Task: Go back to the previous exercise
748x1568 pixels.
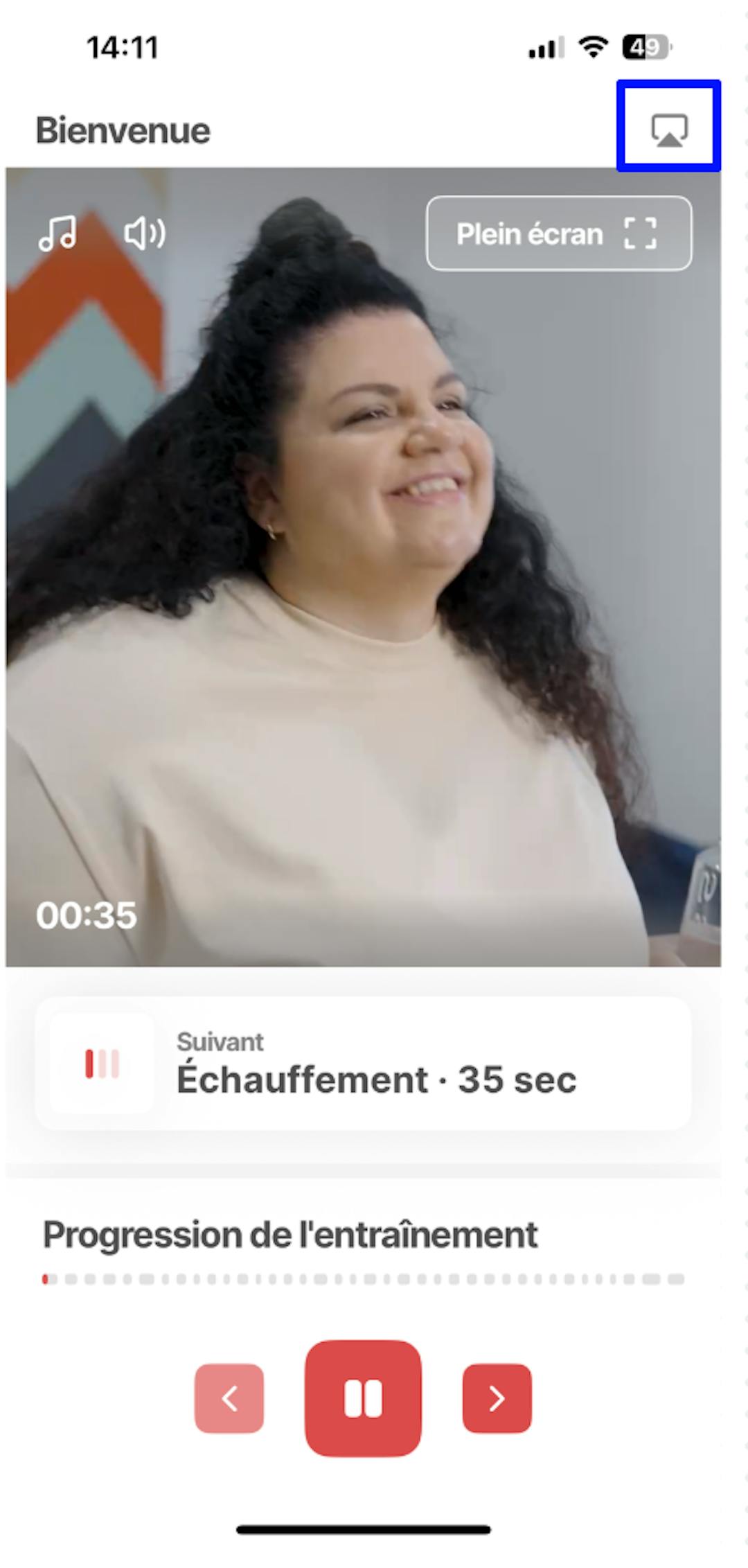Action: click(229, 1398)
